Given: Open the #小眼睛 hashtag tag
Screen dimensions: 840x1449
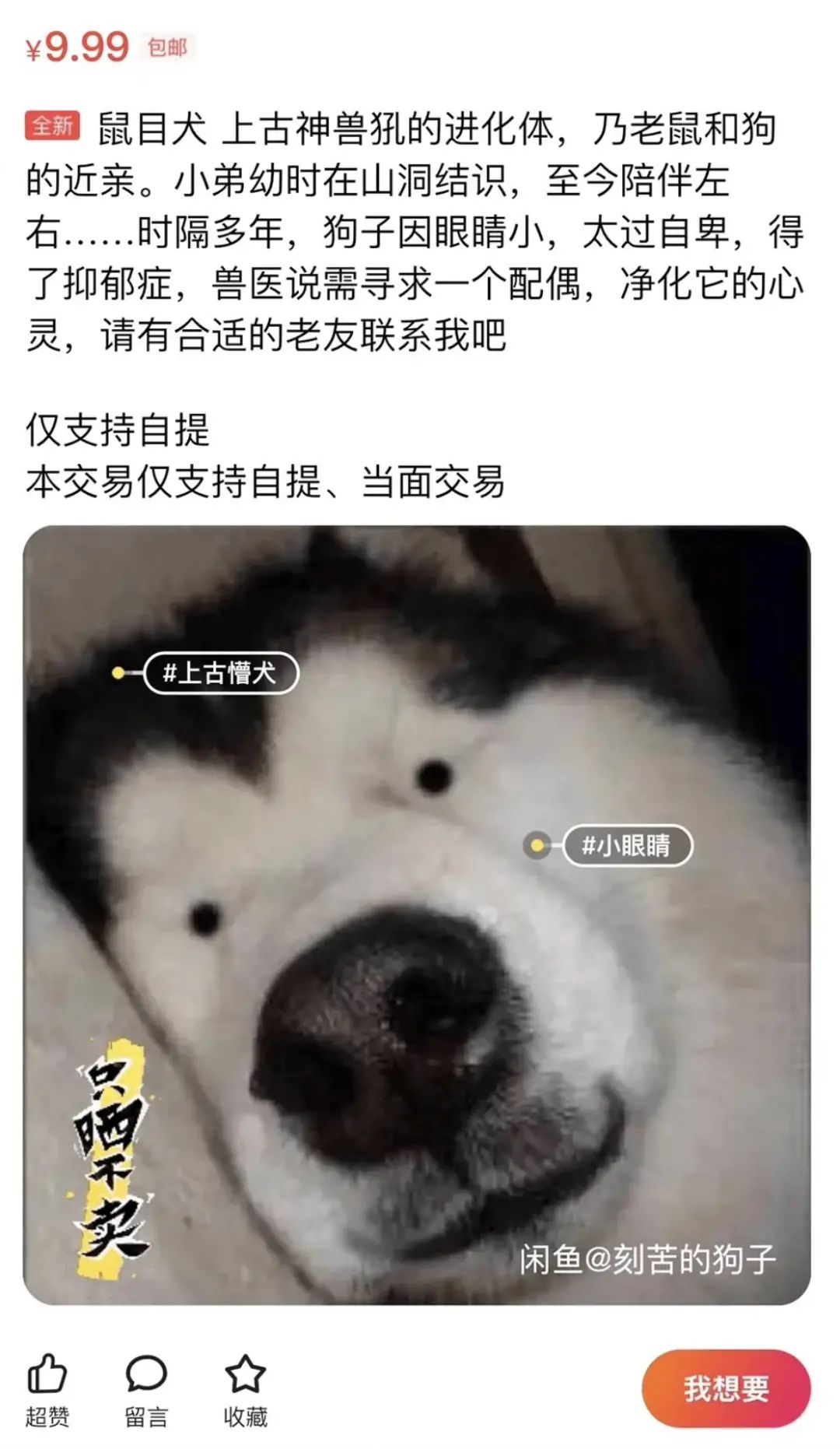Looking at the screenshot, I should (626, 845).
